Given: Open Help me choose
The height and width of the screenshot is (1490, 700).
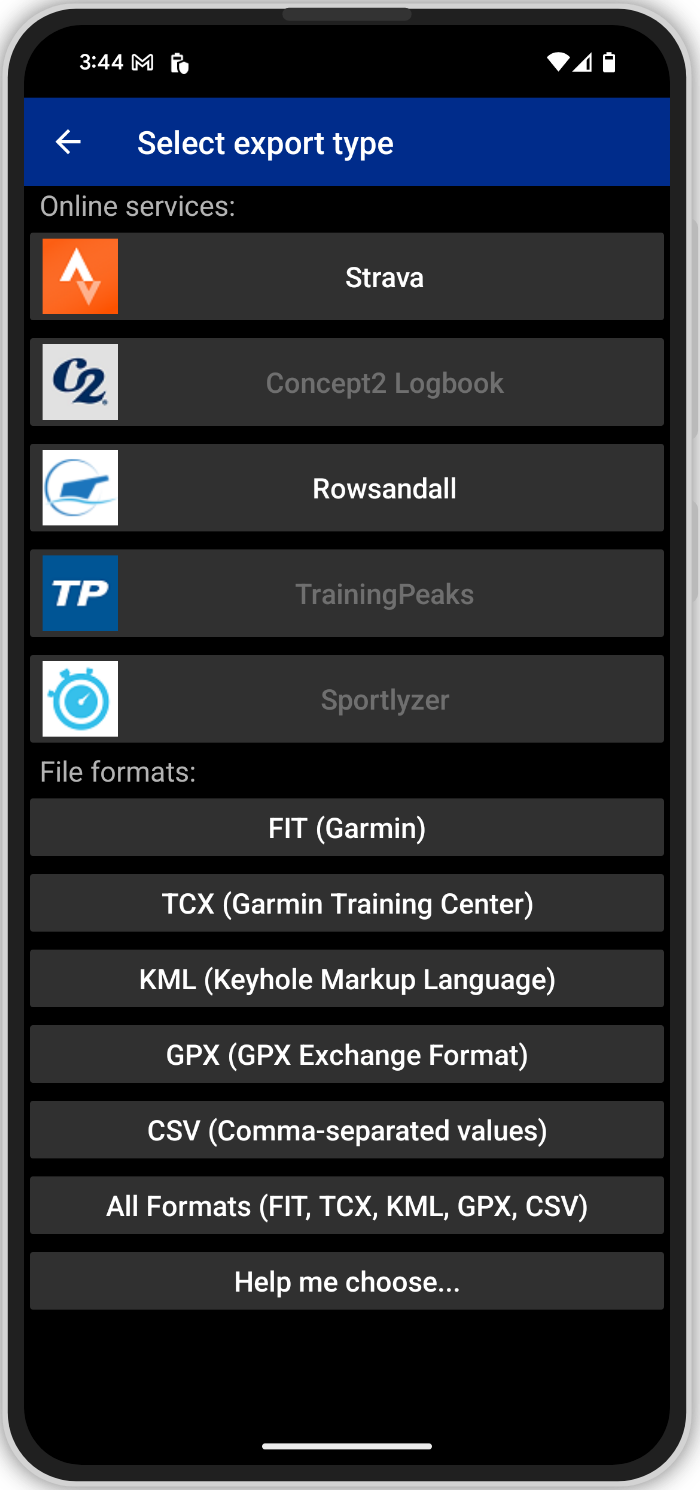Looking at the screenshot, I should (347, 1281).
